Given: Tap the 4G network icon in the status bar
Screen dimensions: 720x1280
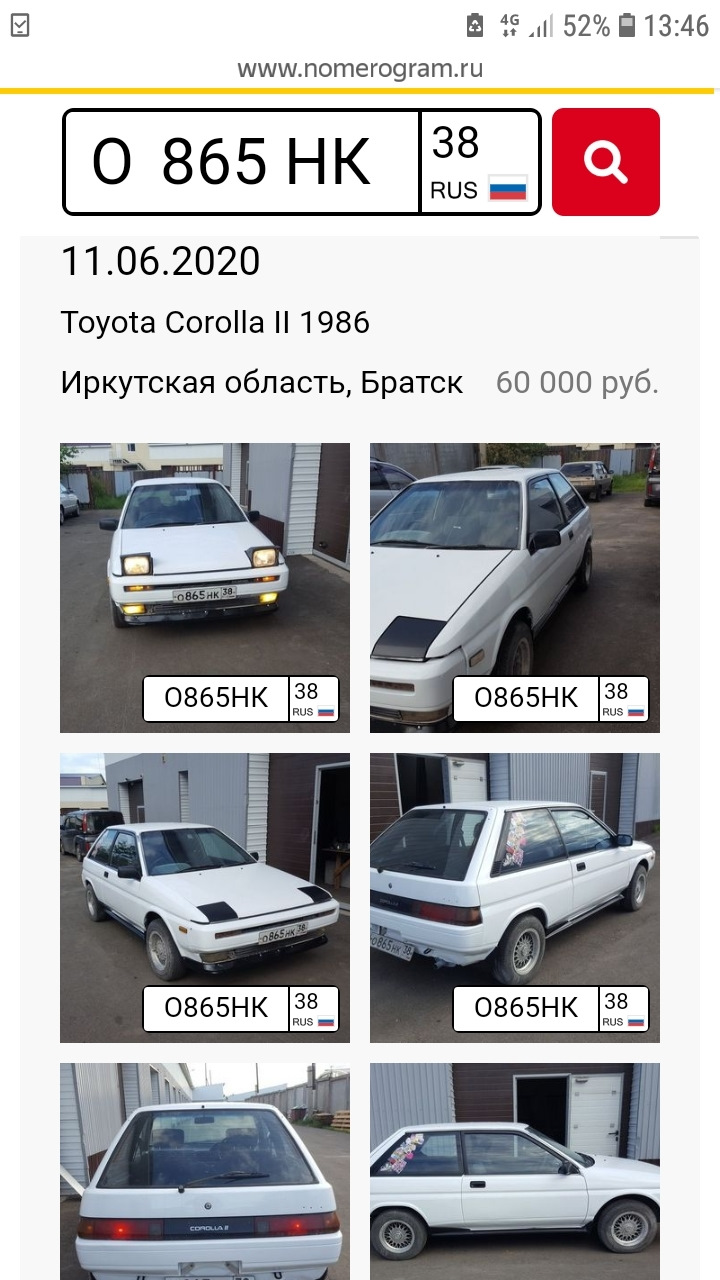Looking at the screenshot, I should pos(509,25).
